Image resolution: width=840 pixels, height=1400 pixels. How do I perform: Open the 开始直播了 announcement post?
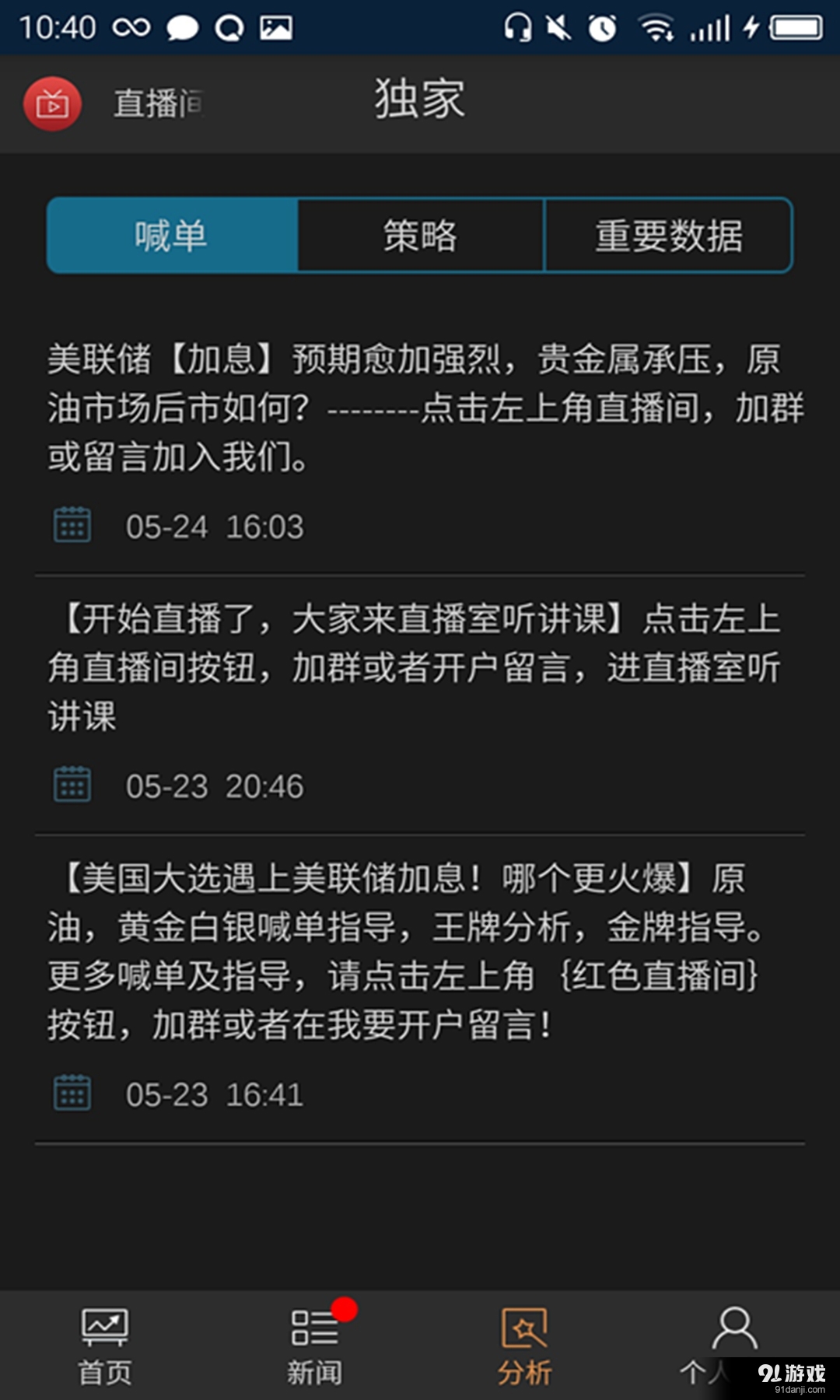tap(420, 667)
